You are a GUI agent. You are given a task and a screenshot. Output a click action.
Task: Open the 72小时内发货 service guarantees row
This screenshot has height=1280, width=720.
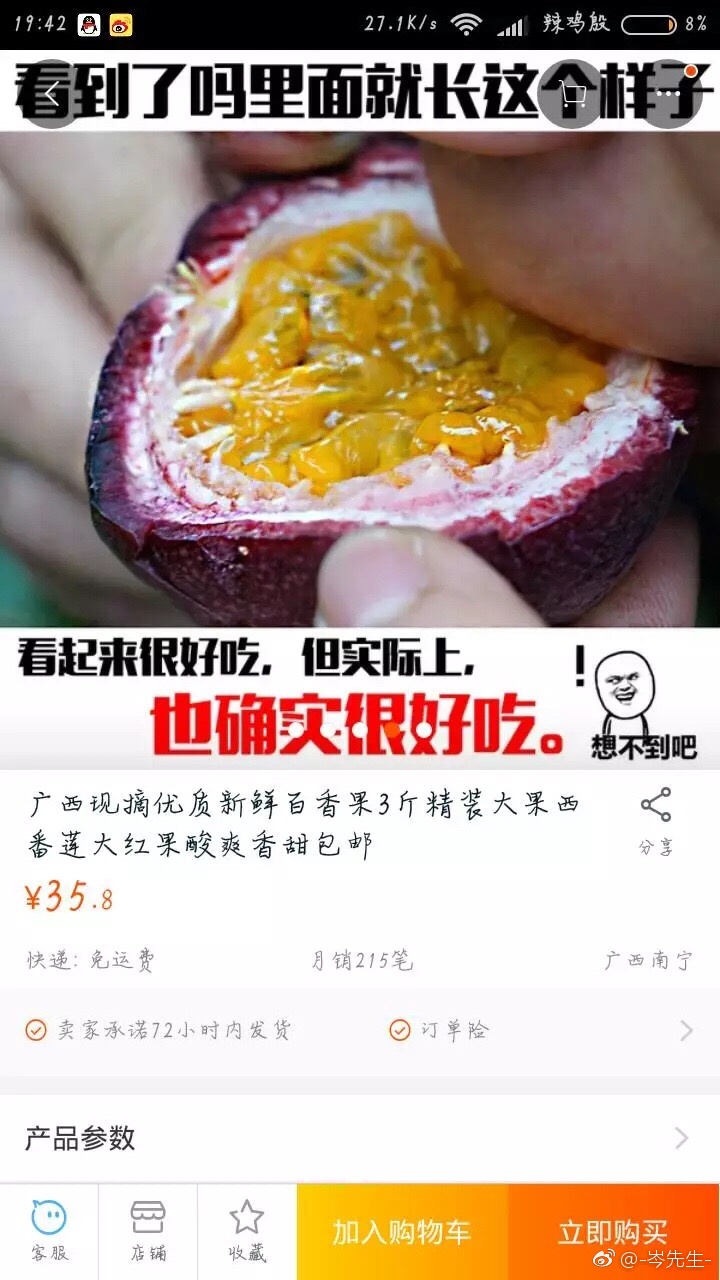(360, 1030)
